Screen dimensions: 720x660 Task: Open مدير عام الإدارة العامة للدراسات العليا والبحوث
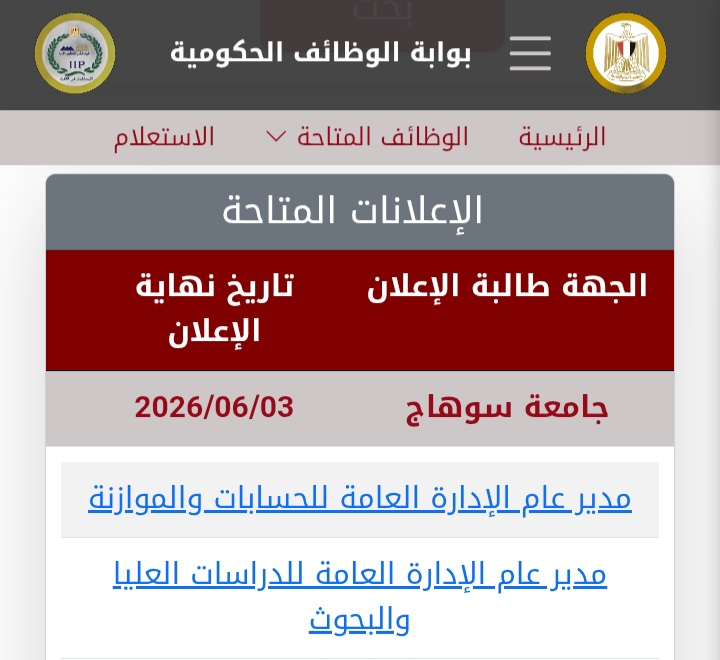point(360,597)
